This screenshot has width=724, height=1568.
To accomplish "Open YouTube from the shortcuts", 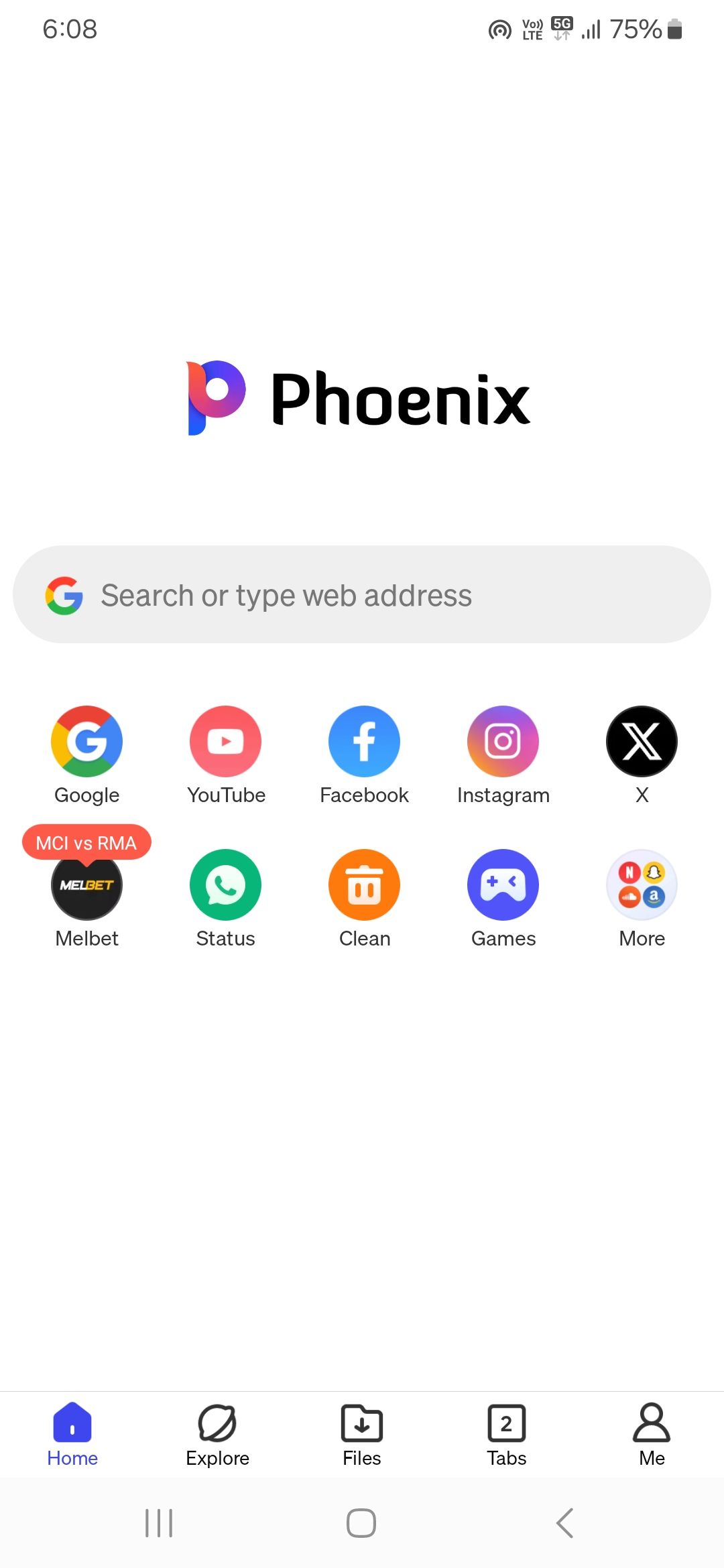I will tap(225, 741).
